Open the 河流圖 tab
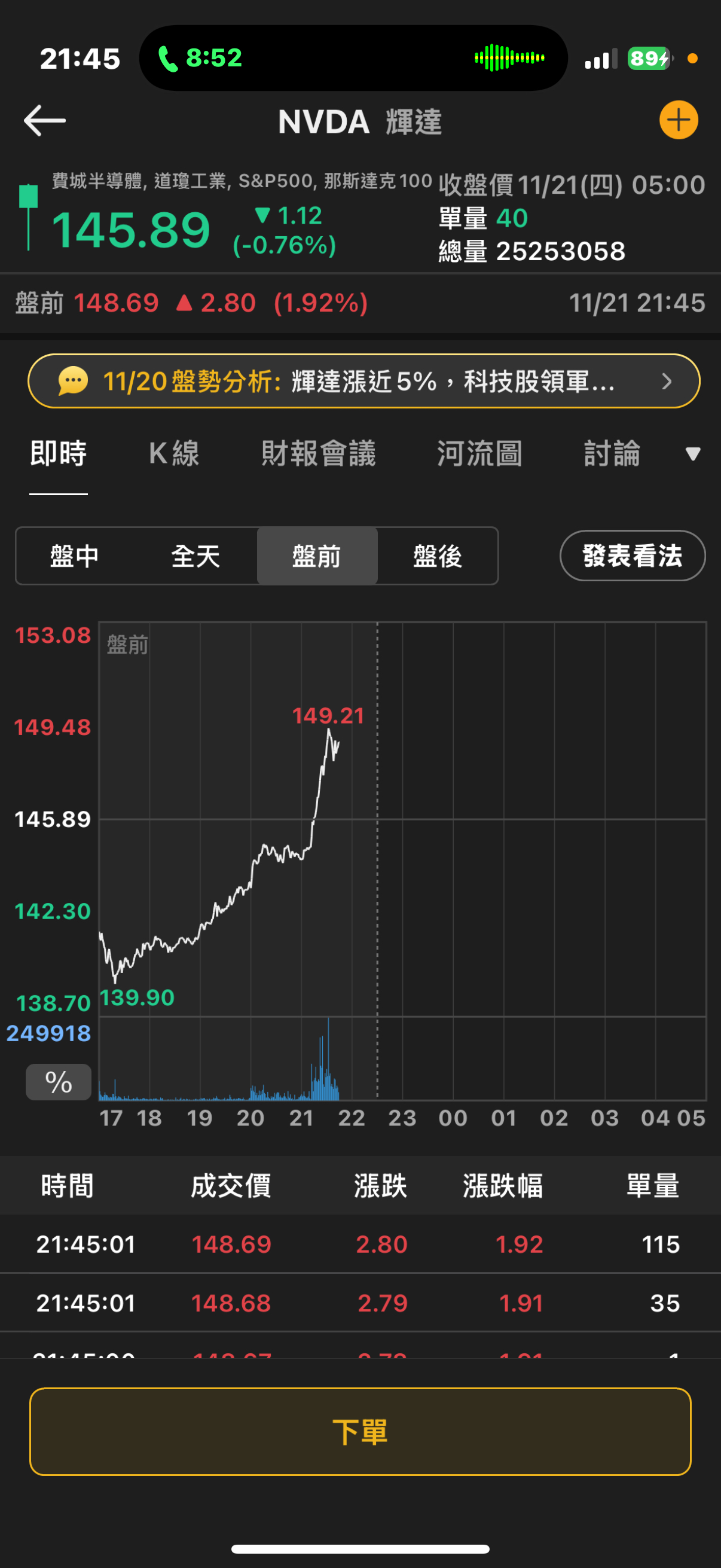The height and width of the screenshot is (1568, 721). pos(479,454)
